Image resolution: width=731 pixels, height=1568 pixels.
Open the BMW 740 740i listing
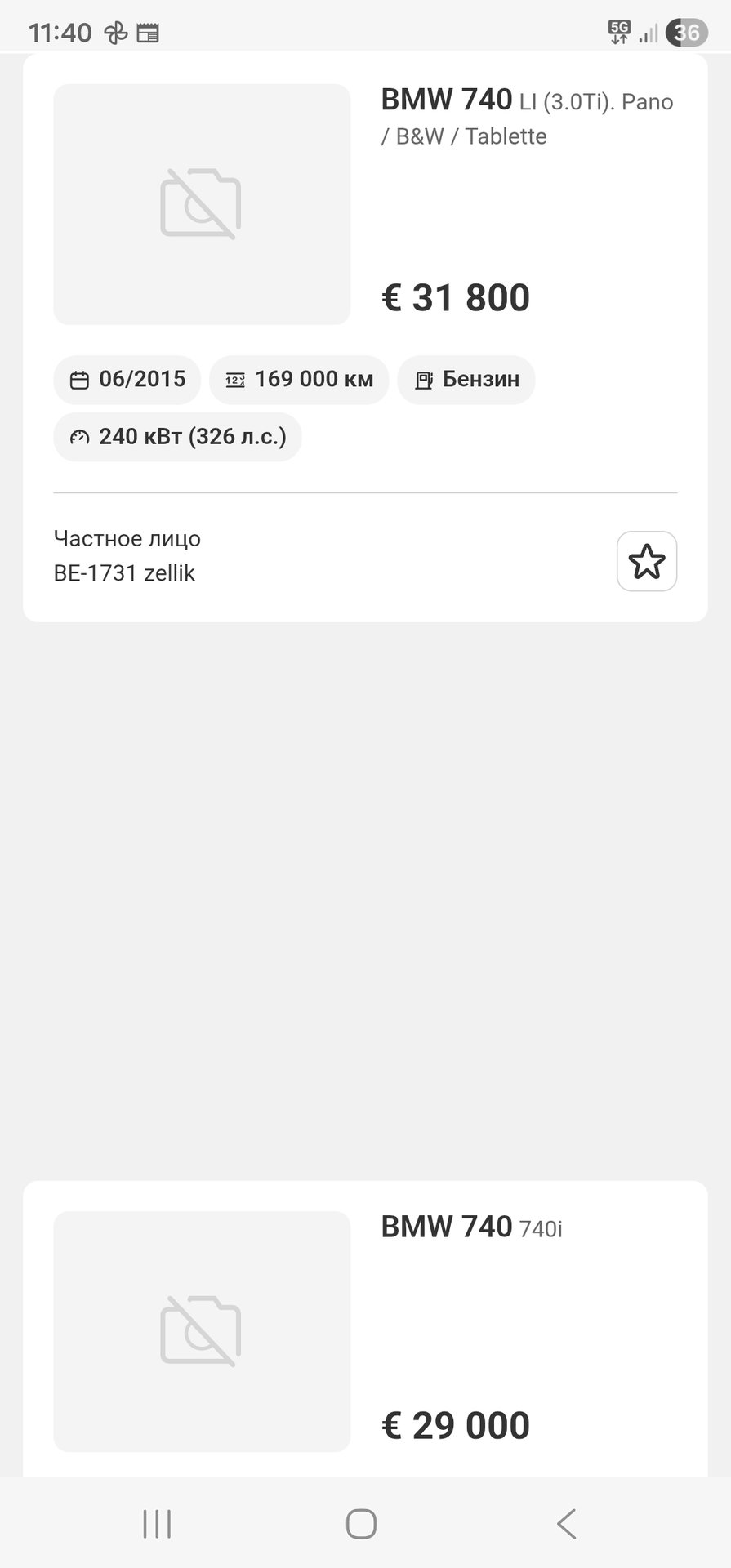click(x=471, y=1227)
